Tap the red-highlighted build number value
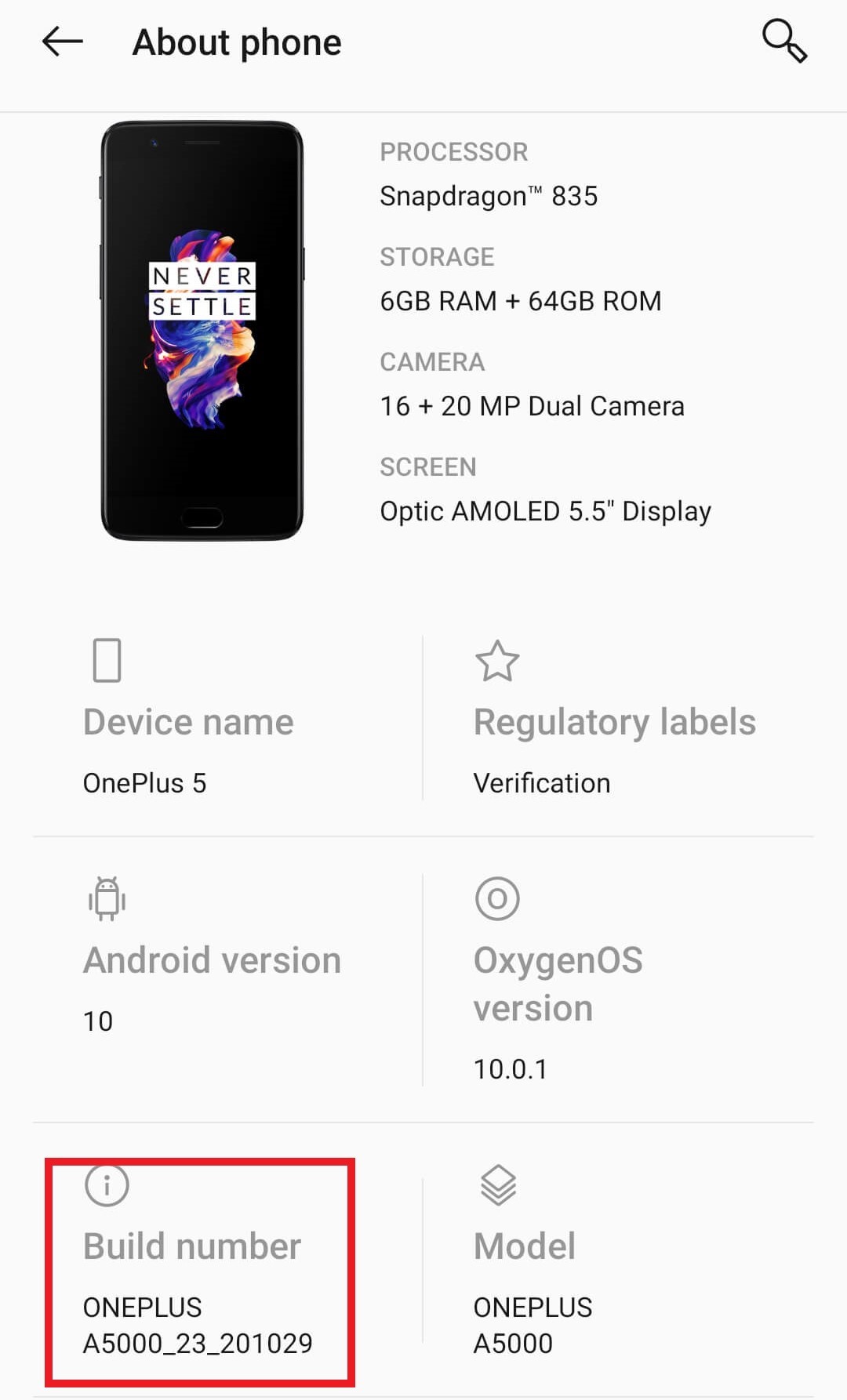Image resolution: width=847 pixels, height=1400 pixels. click(196, 1325)
